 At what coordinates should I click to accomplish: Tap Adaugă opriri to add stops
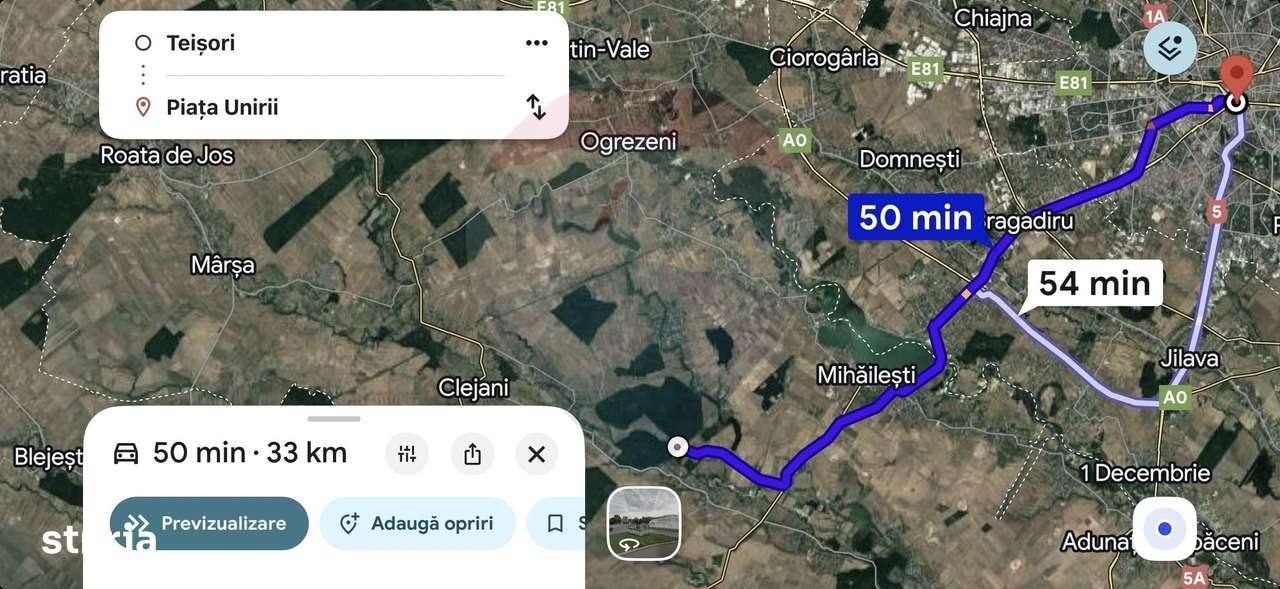417,523
